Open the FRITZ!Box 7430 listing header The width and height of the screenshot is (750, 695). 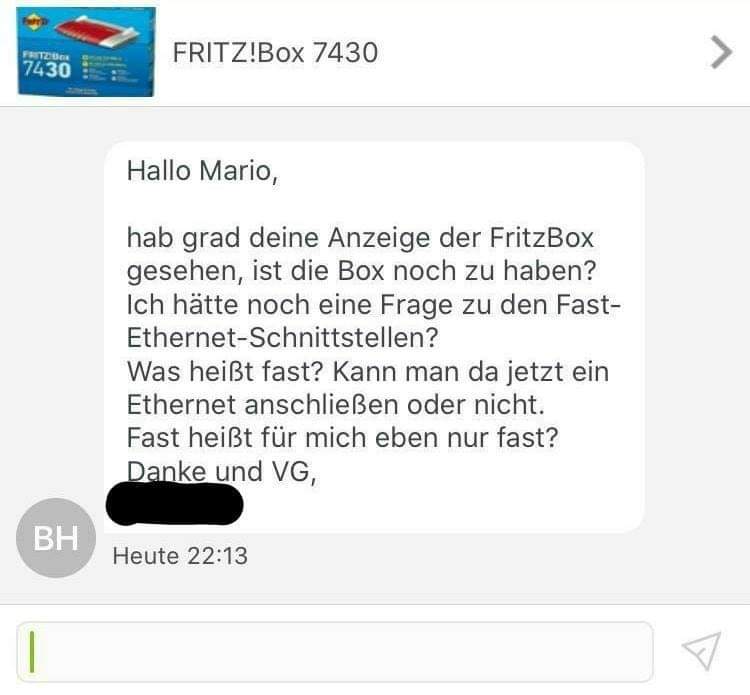[x=276, y=52]
